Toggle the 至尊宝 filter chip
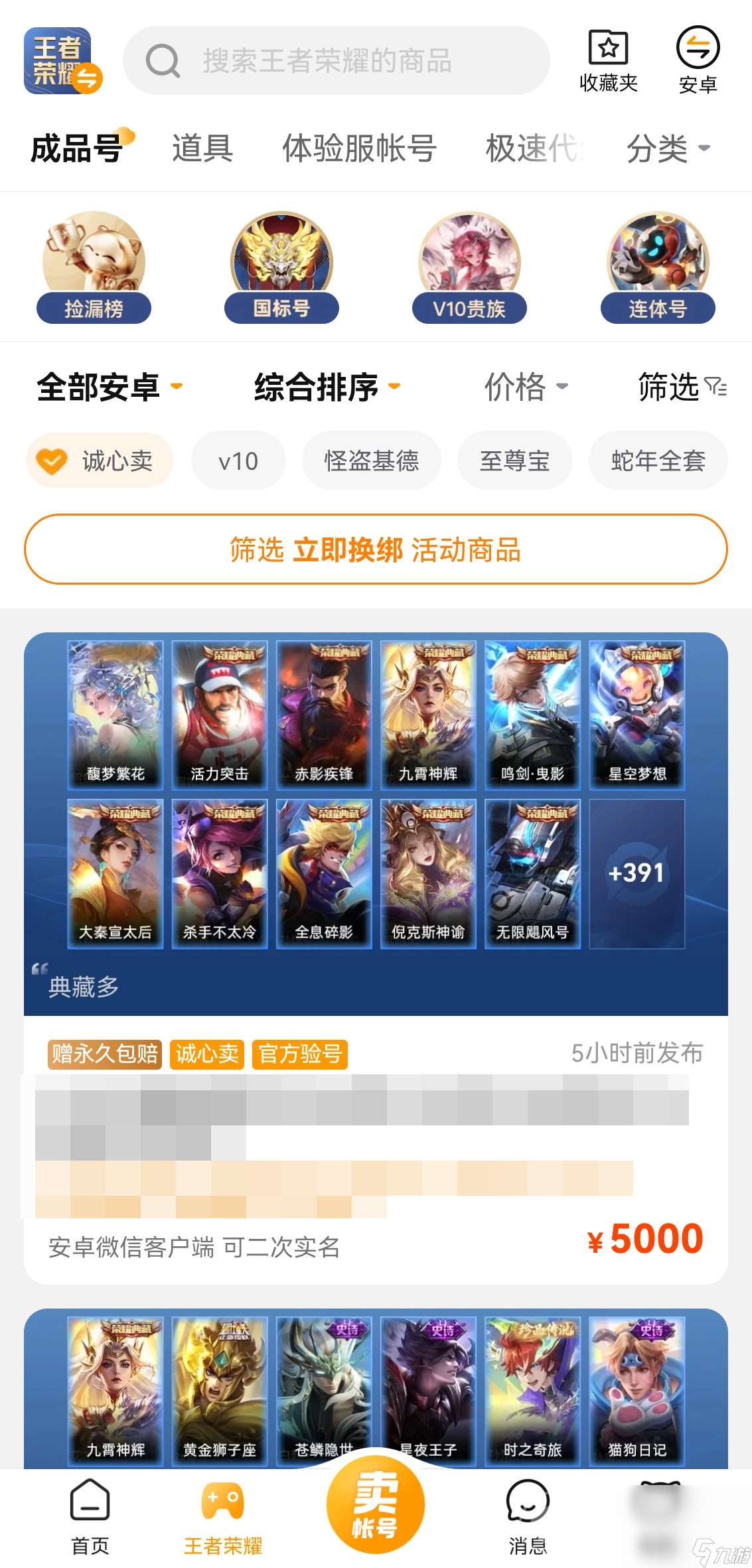The image size is (752, 1568). click(x=514, y=461)
